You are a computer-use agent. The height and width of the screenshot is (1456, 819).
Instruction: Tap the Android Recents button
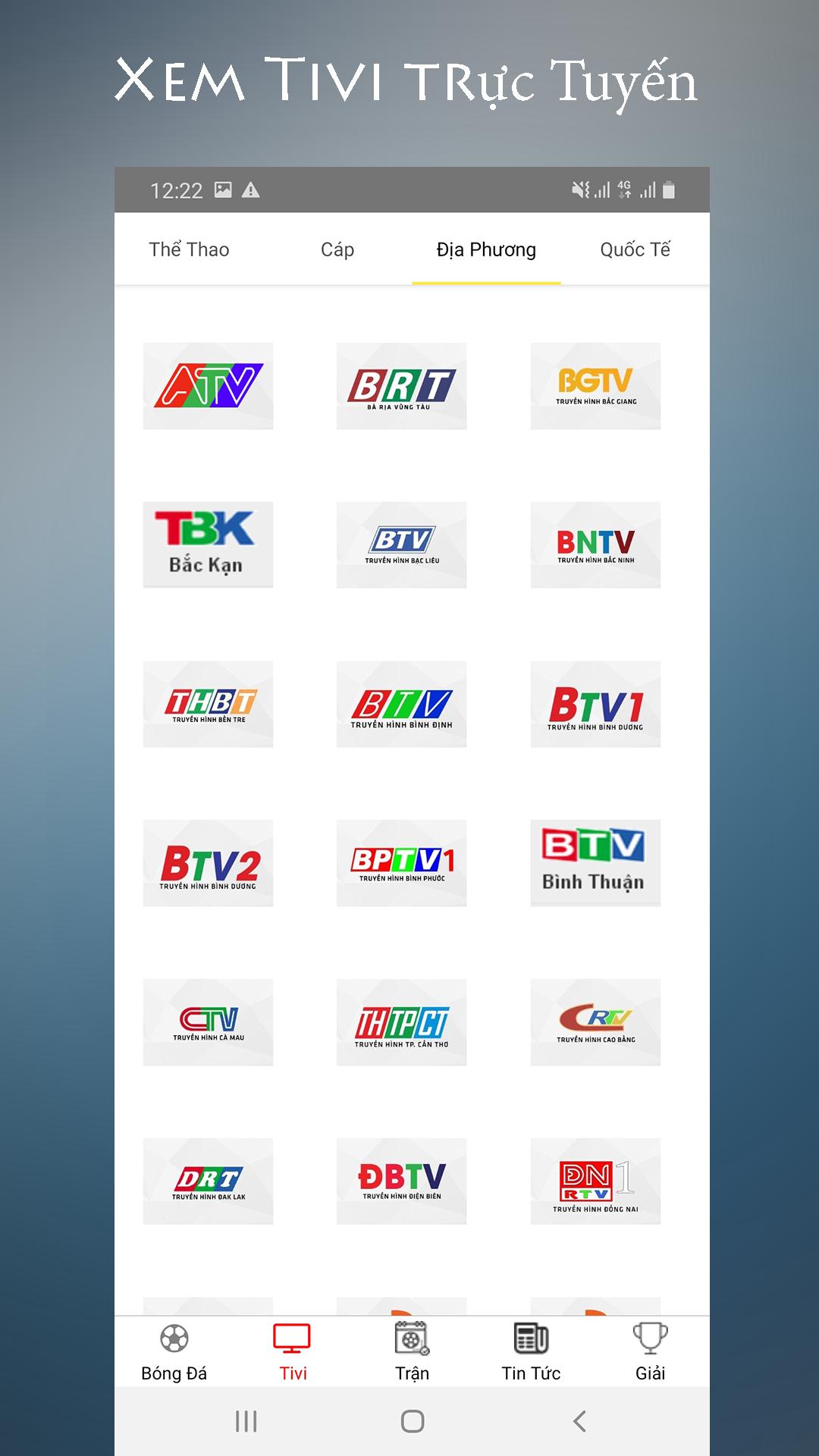pos(245,1424)
